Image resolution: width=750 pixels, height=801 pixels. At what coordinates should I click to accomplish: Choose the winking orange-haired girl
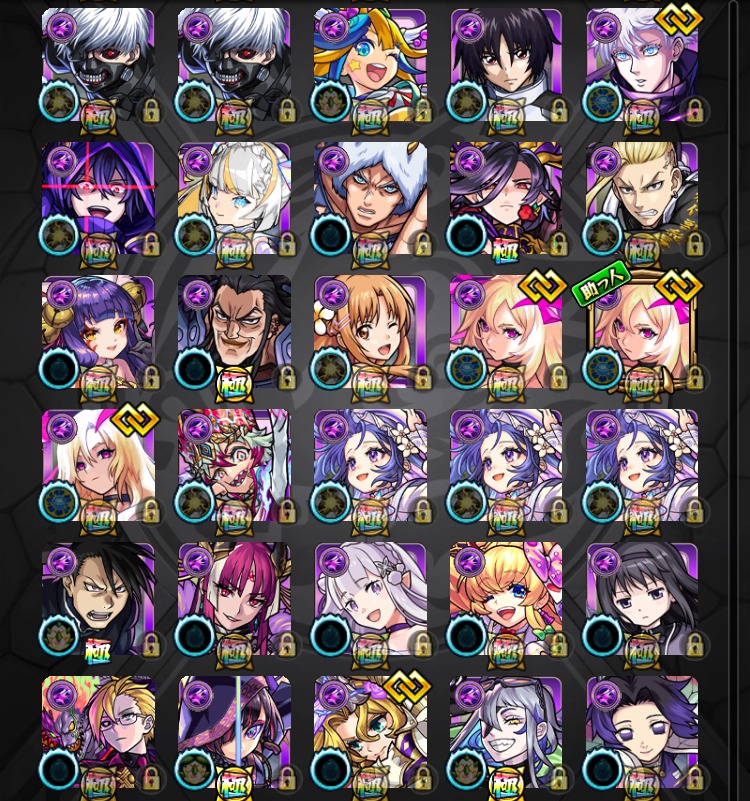pyautogui.click(x=370, y=332)
